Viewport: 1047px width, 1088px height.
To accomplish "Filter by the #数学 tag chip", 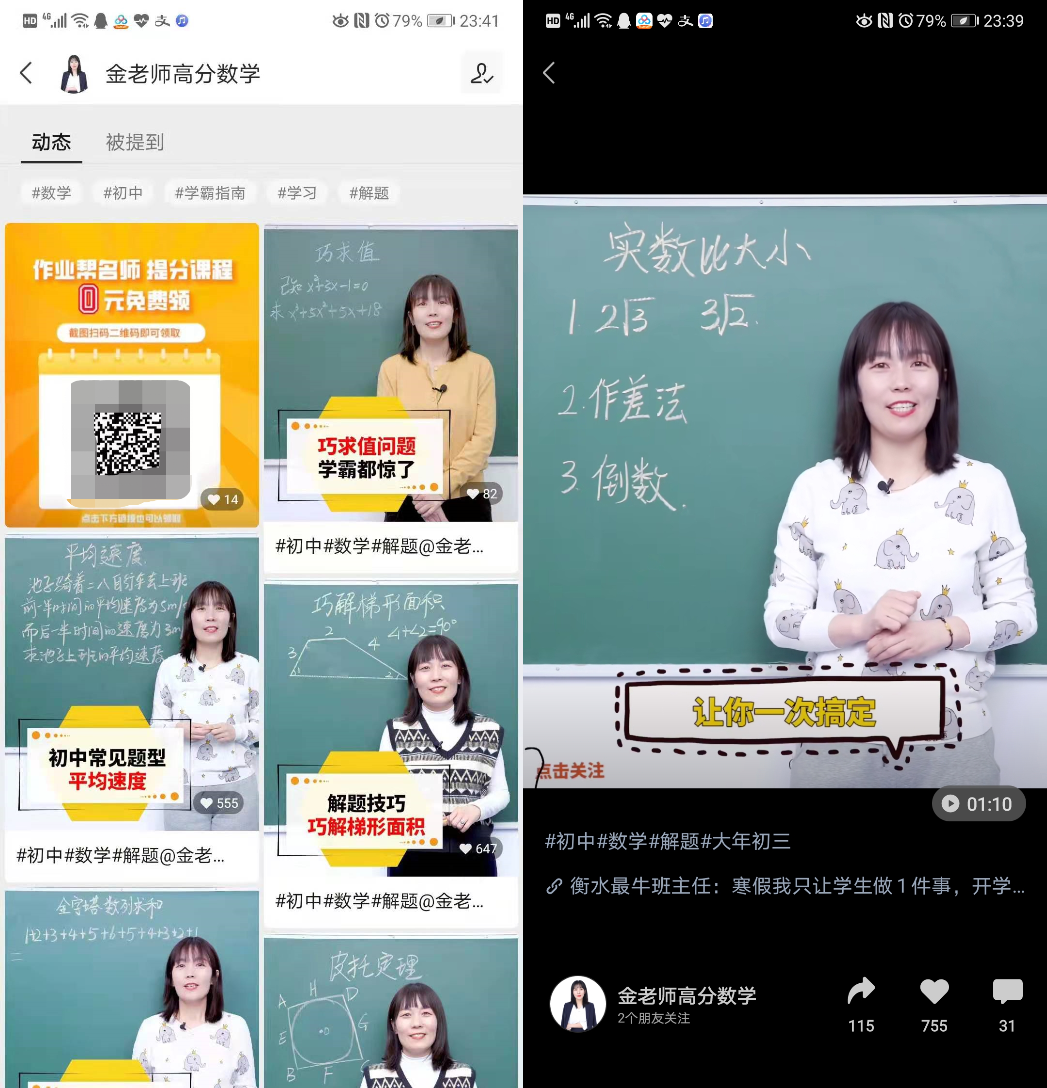I will click(51, 192).
